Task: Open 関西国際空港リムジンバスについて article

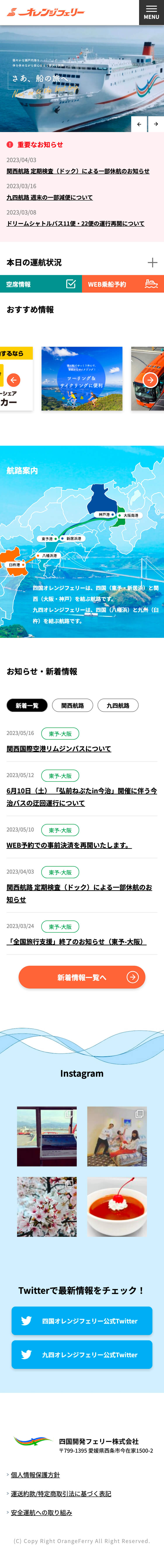Action: click(x=59, y=749)
